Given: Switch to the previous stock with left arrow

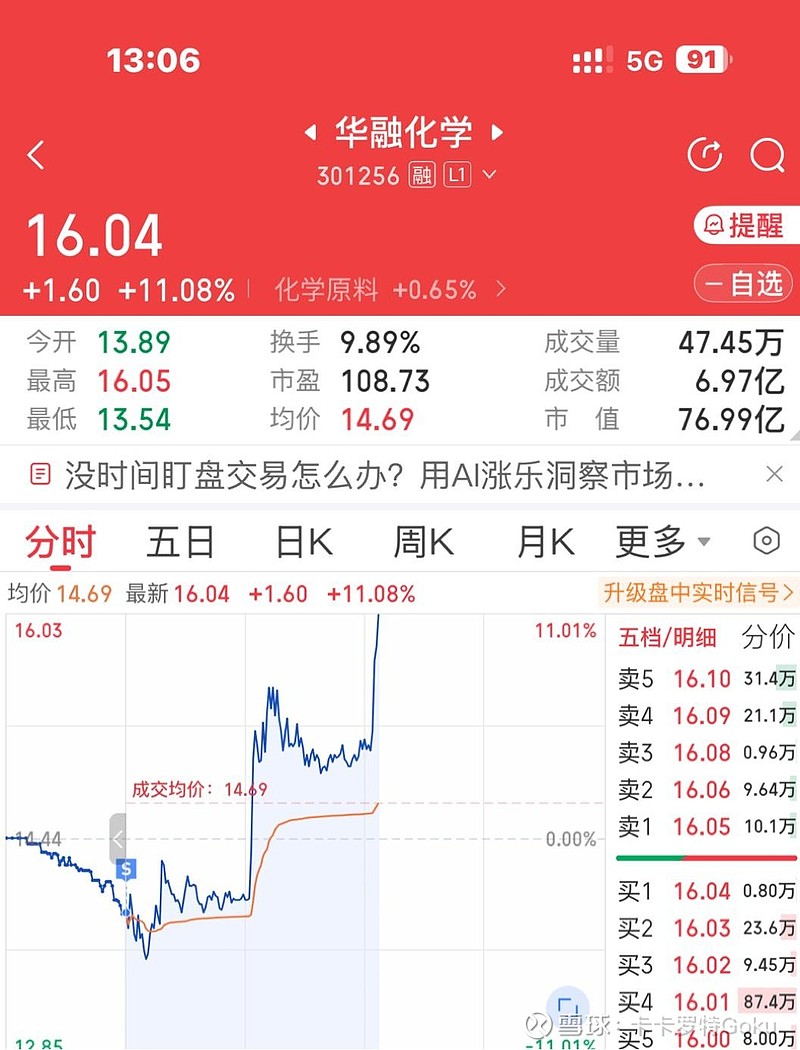Looking at the screenshot, I should pos(310,132).
